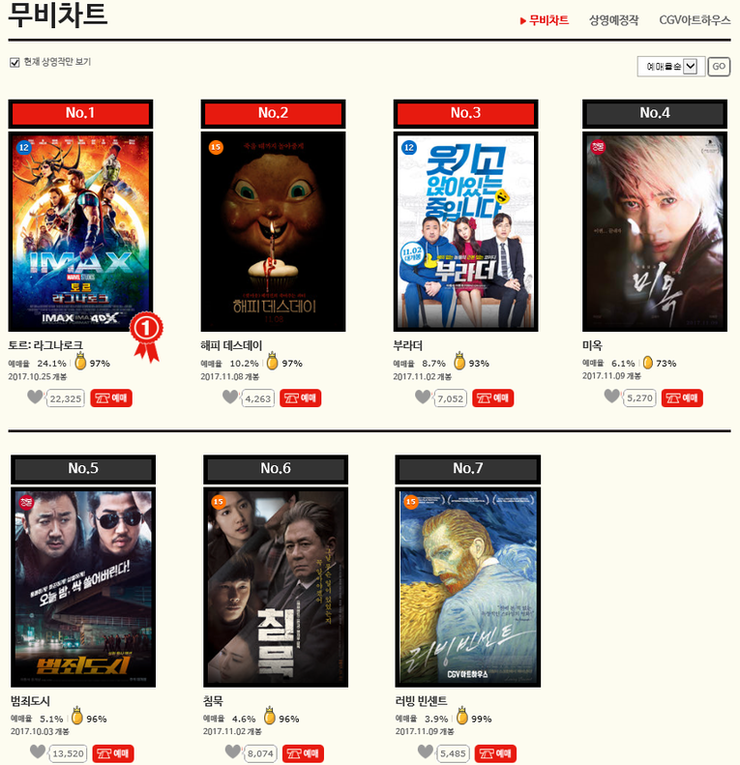Tap the GO button beside the sort dropdown
Image resolution: width=740 pixels, height=765 pixels.
tap(718, 67)
